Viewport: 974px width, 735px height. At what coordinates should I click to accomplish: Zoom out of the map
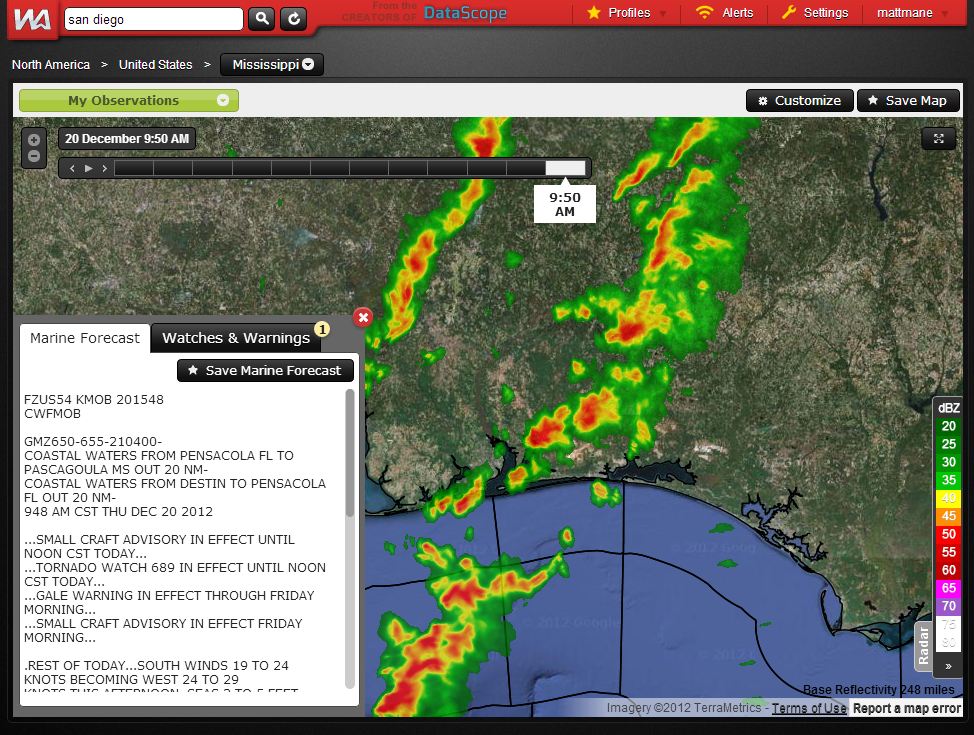tap(34, 156)
